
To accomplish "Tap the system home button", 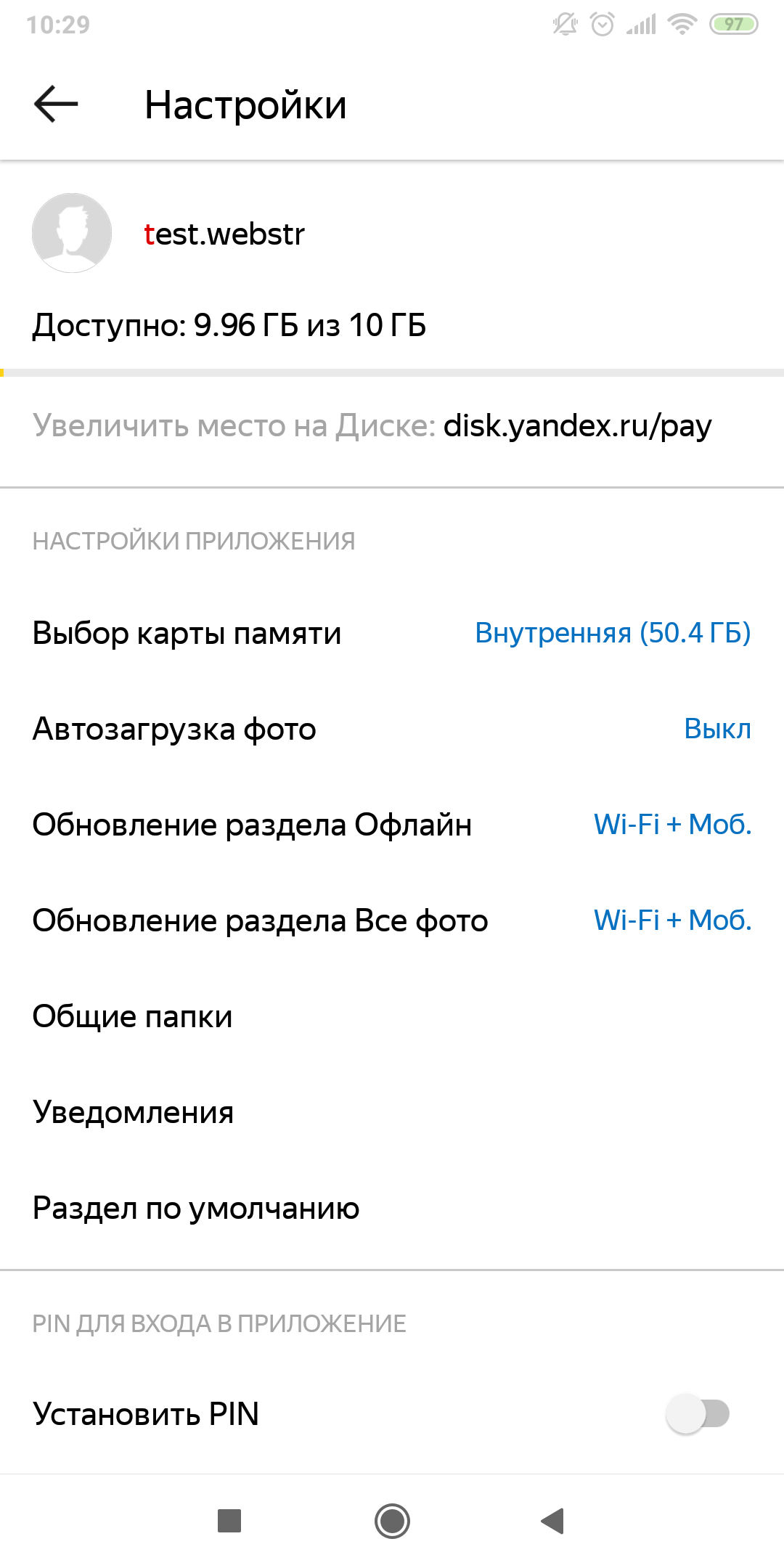I will pos(392,1521).
